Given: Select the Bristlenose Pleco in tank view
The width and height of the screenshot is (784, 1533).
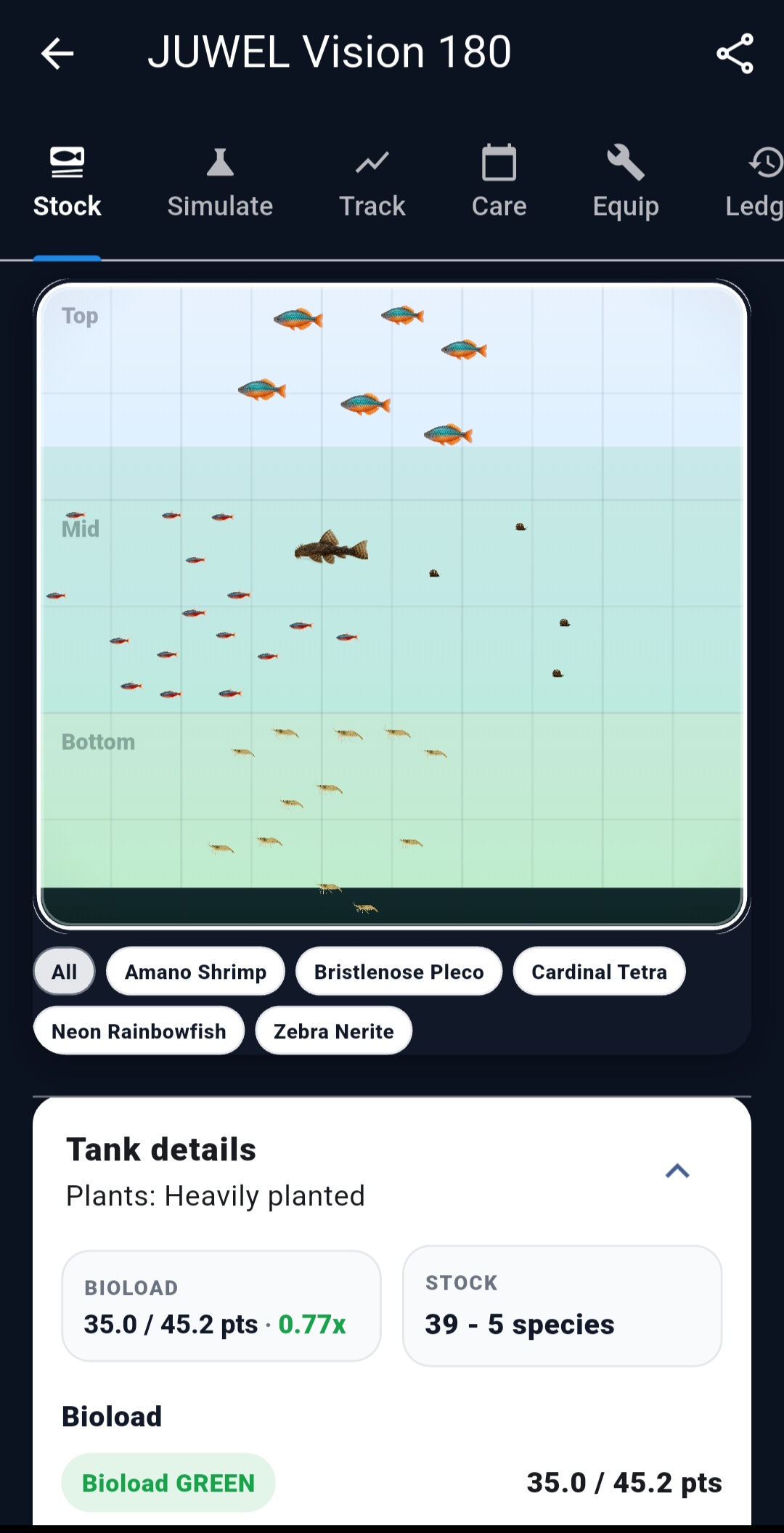Looking at the screenshot, I should click(332, 550).
